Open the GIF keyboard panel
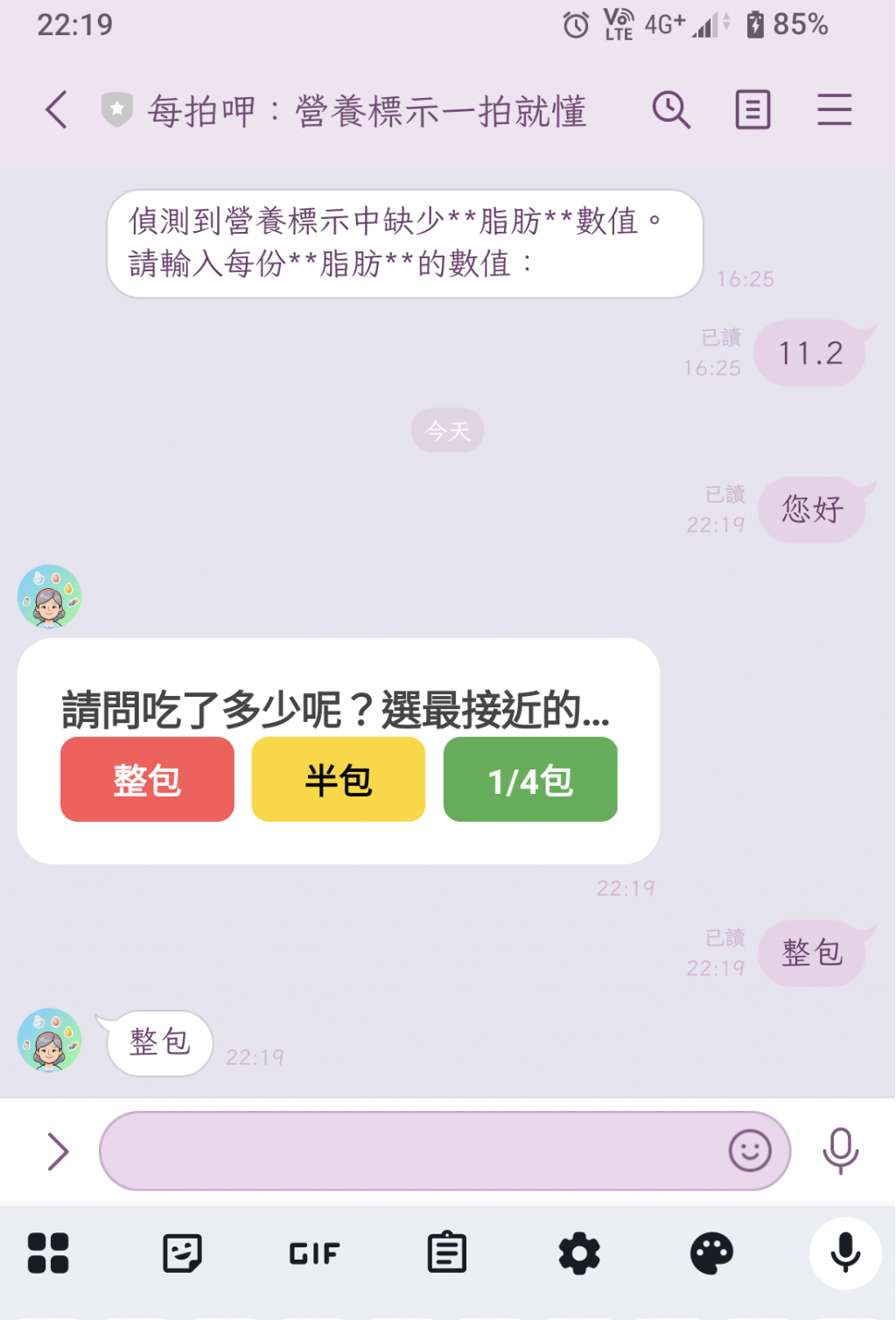Screen dimensions: 896x1320 (x=314, y=1253)
